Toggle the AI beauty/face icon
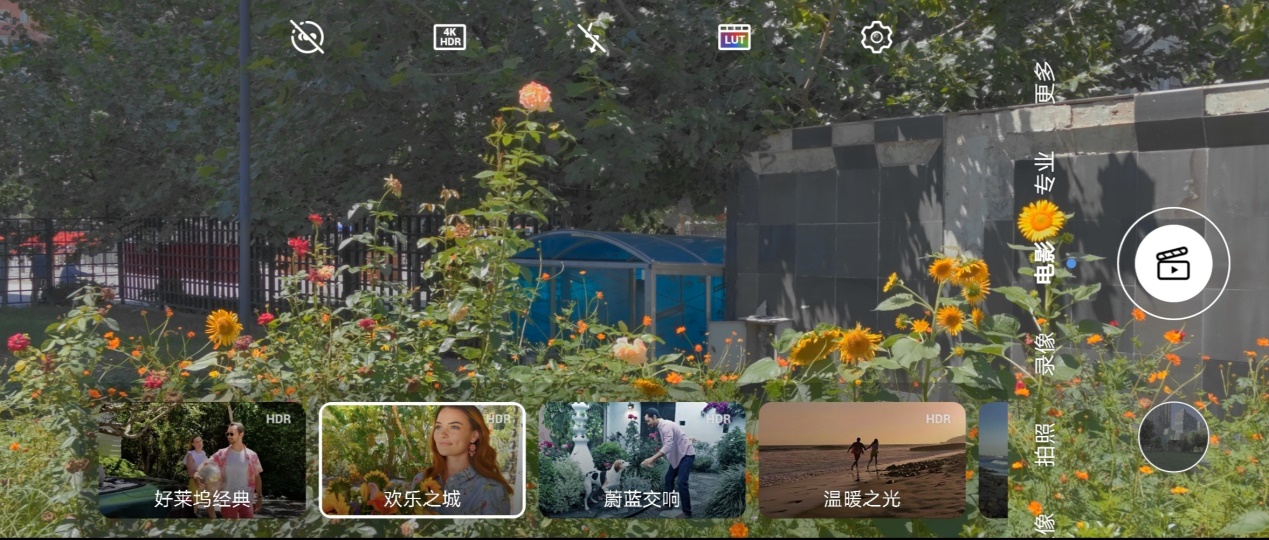The height and width of the screenshot is (540, 1269). coord(307,37)
